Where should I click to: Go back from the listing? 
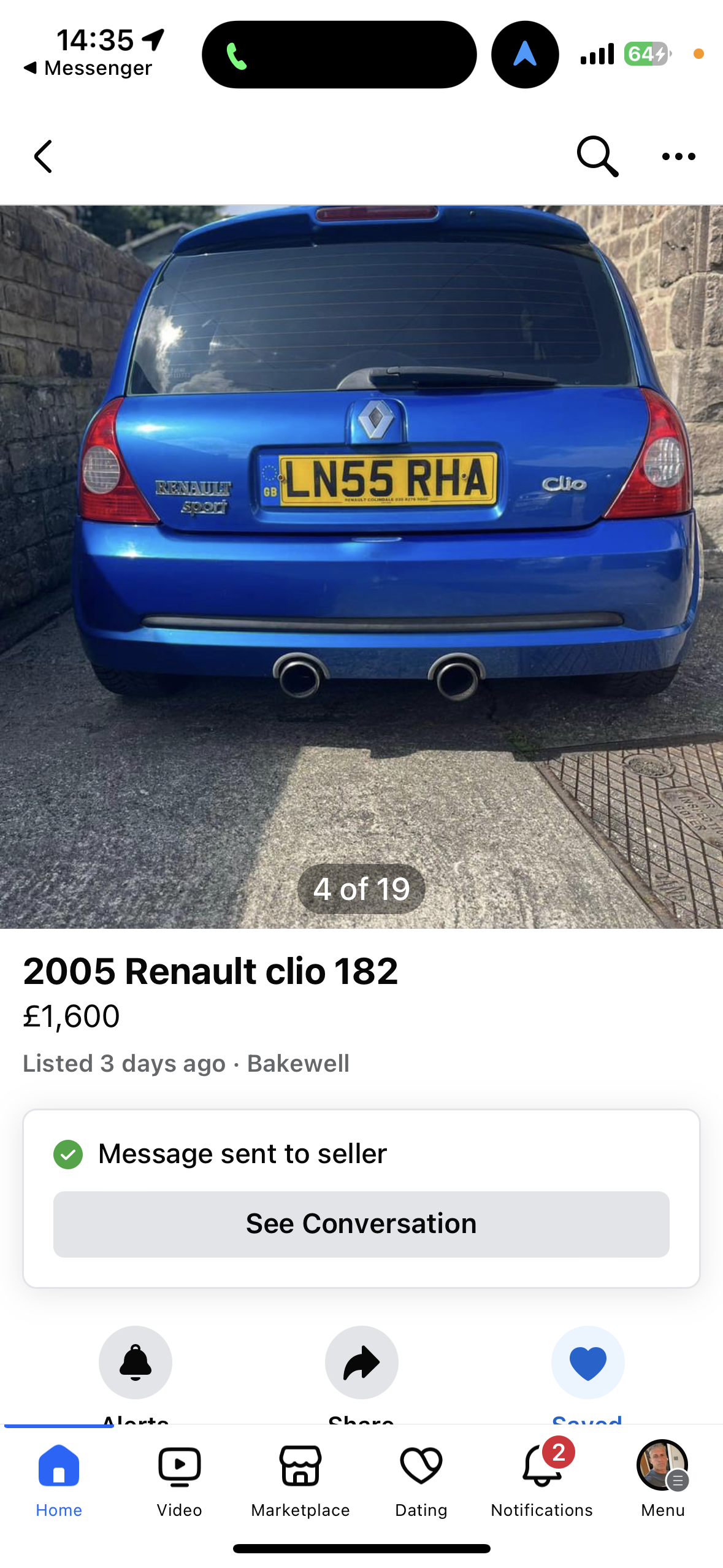coord(43,156)
